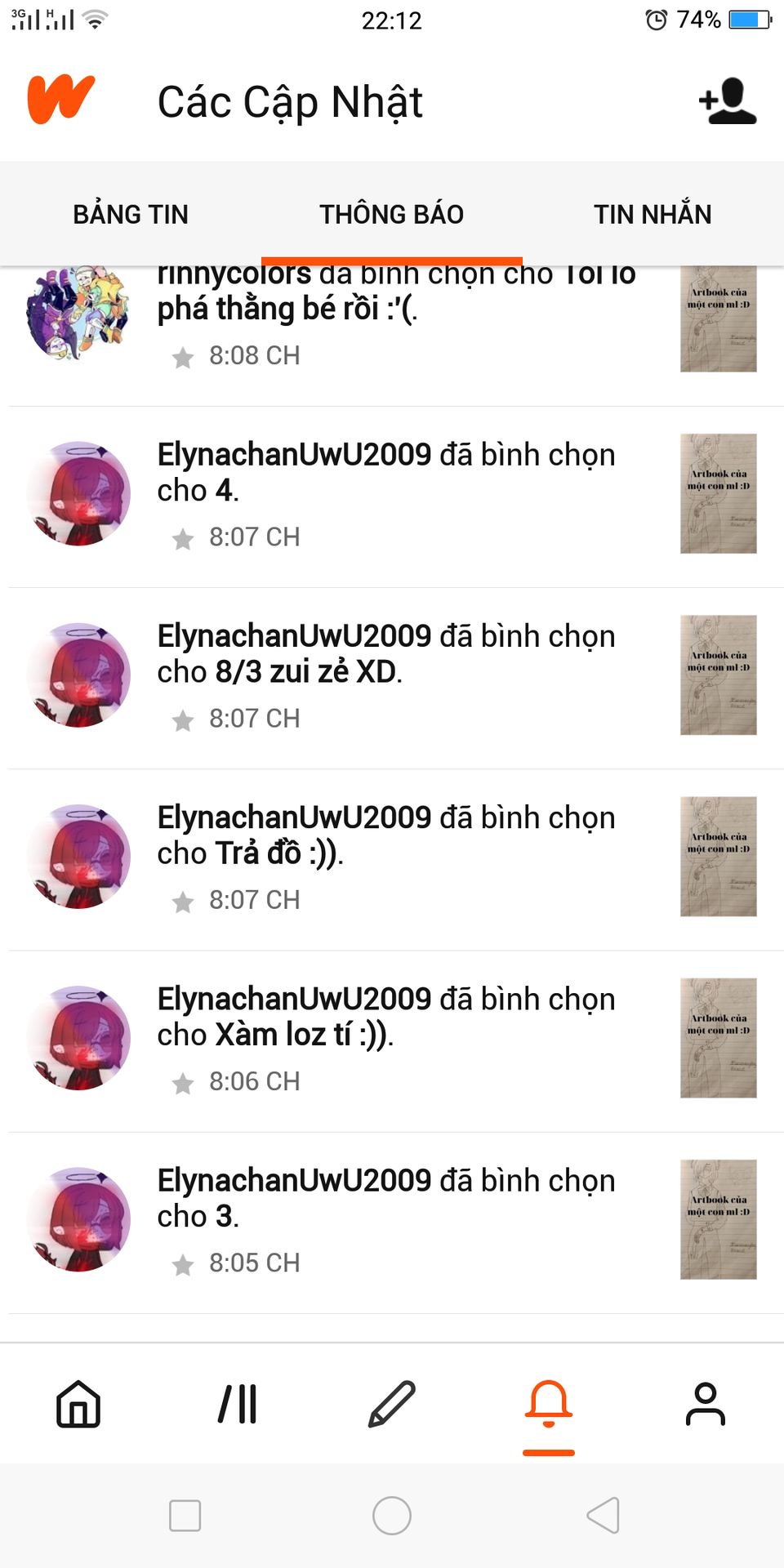
Task: Tap the system back button
Action: coord(604,1516)
